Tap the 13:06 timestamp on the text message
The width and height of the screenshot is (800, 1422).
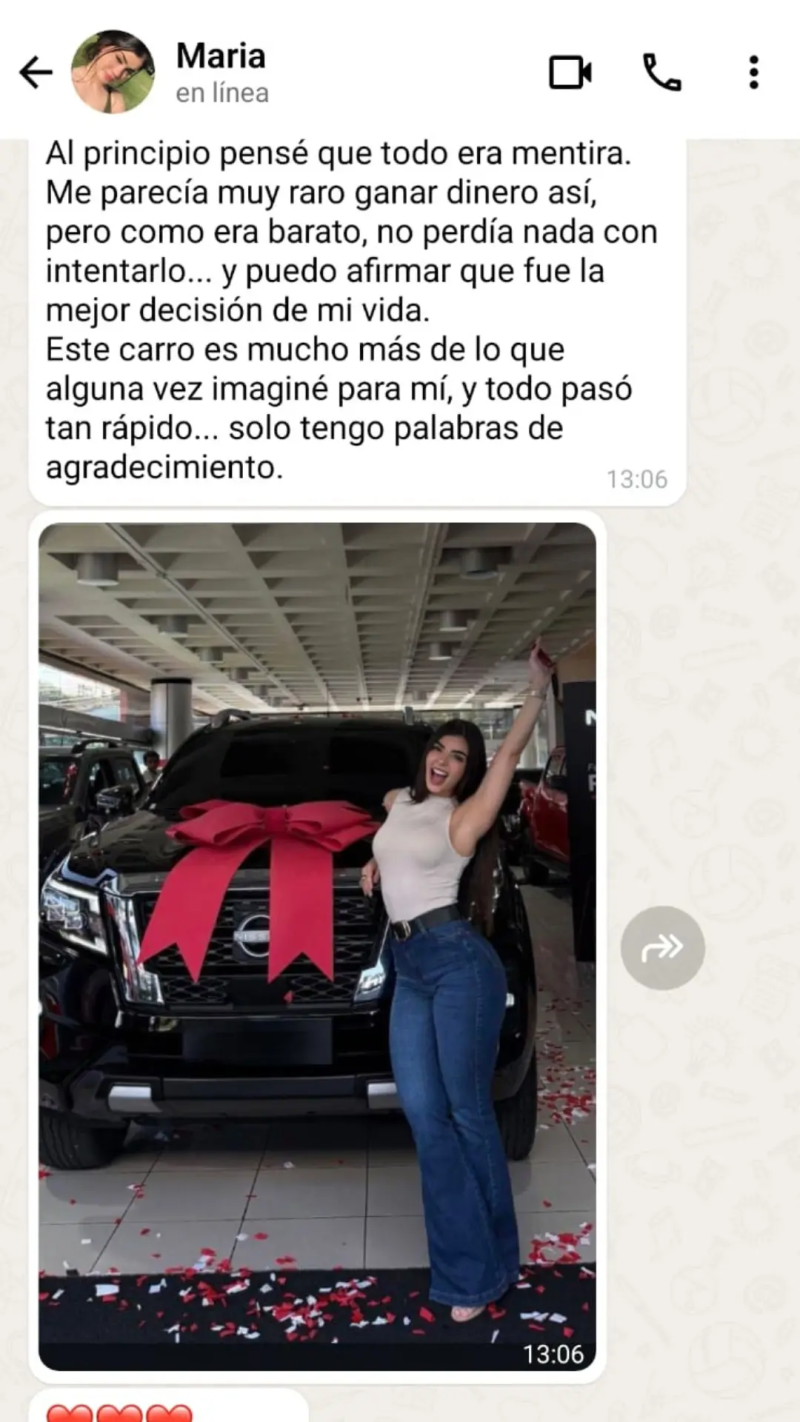click(638, 479)
